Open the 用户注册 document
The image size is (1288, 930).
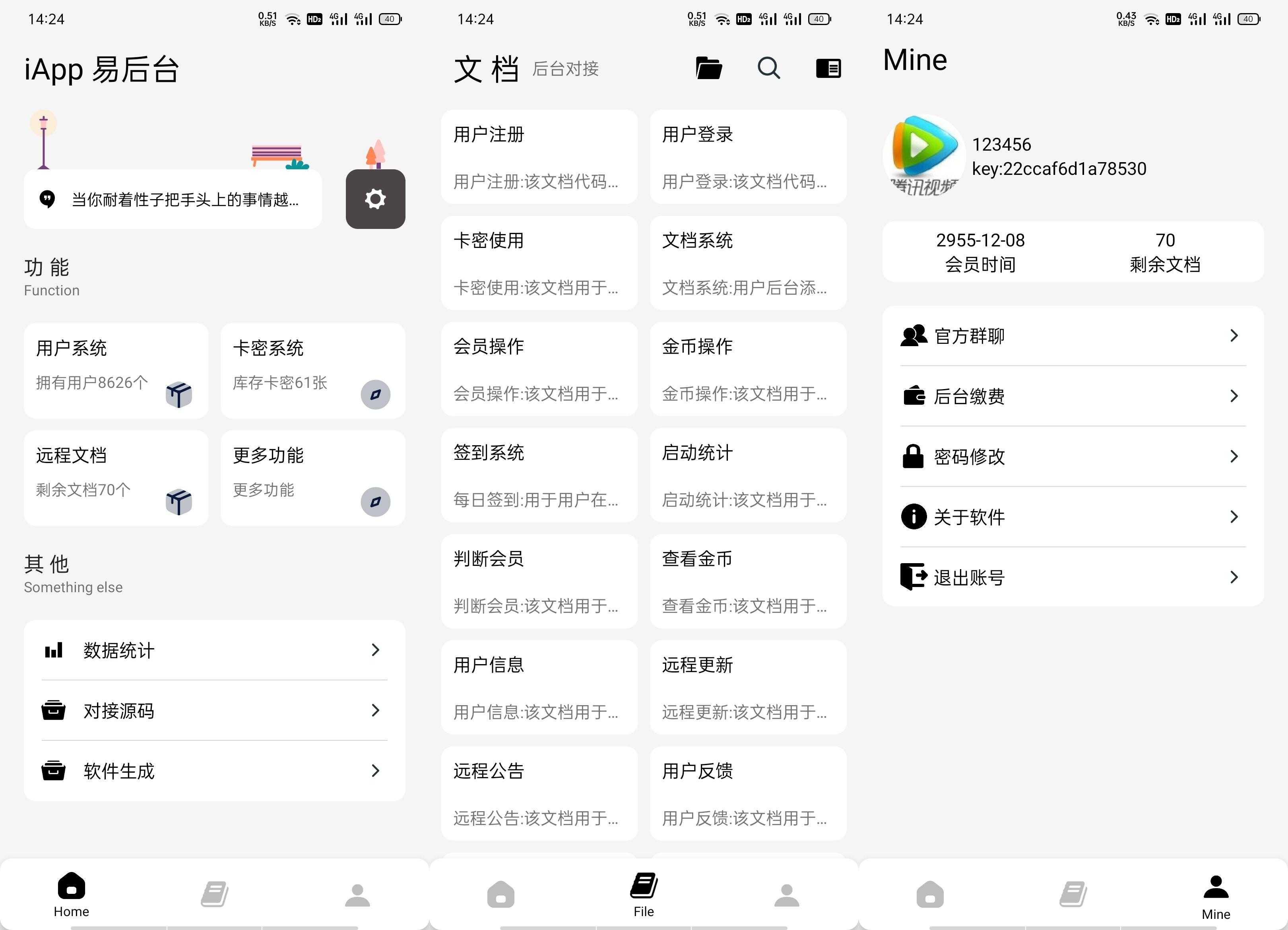click(x=539, y=157)
